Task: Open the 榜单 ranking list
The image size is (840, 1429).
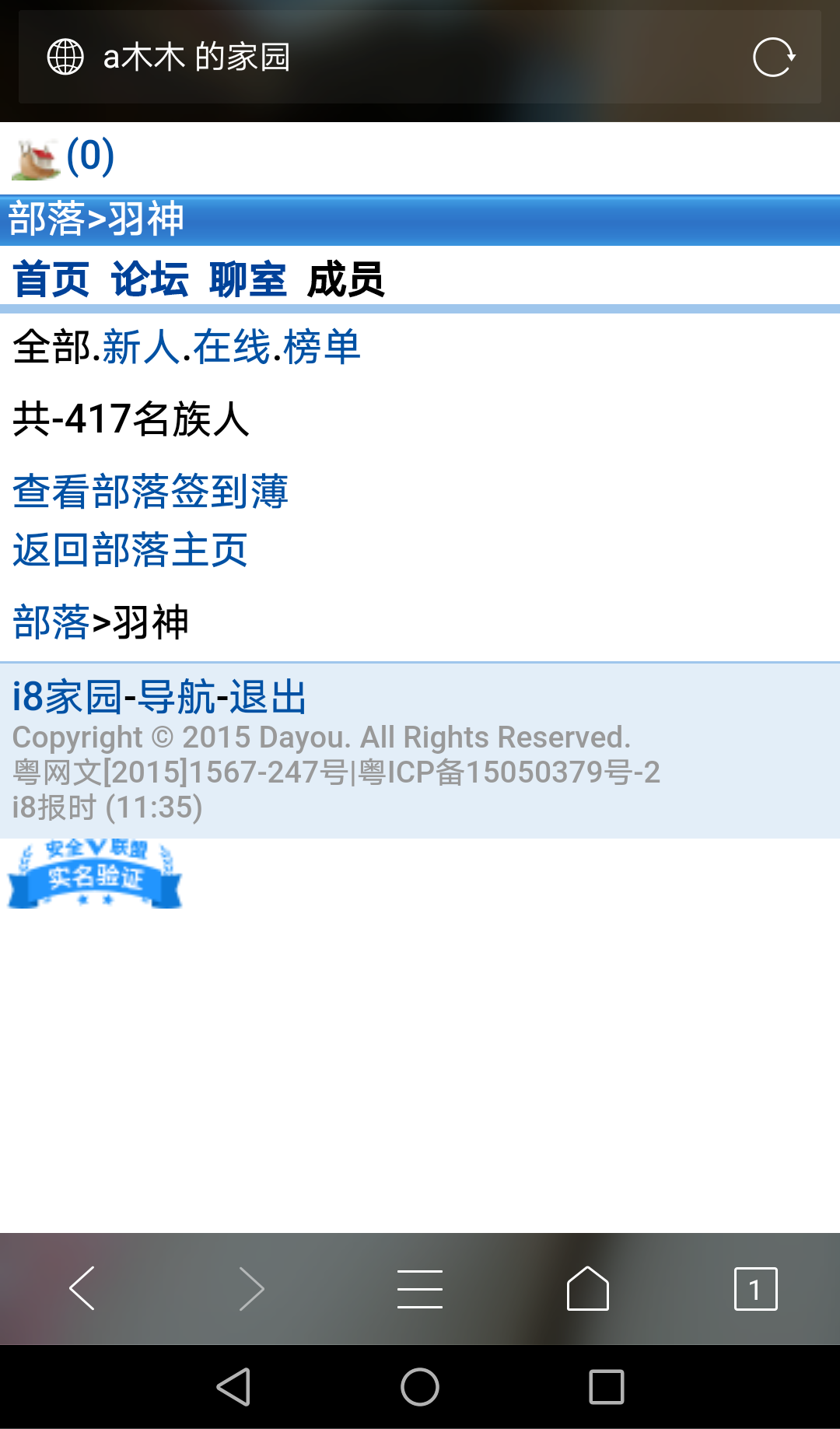Action: (x=322, y=347)
